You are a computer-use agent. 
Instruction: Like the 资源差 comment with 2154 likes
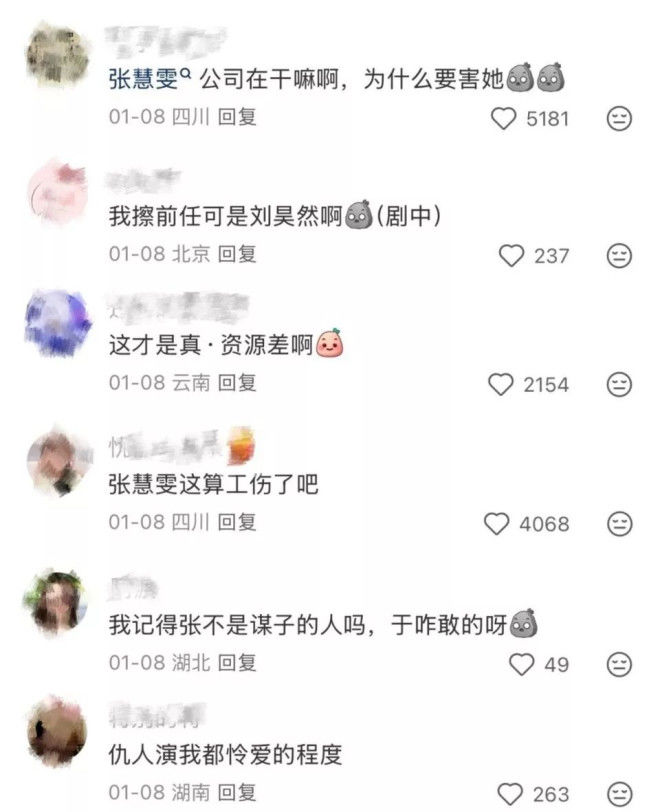(x=500, y=384)
